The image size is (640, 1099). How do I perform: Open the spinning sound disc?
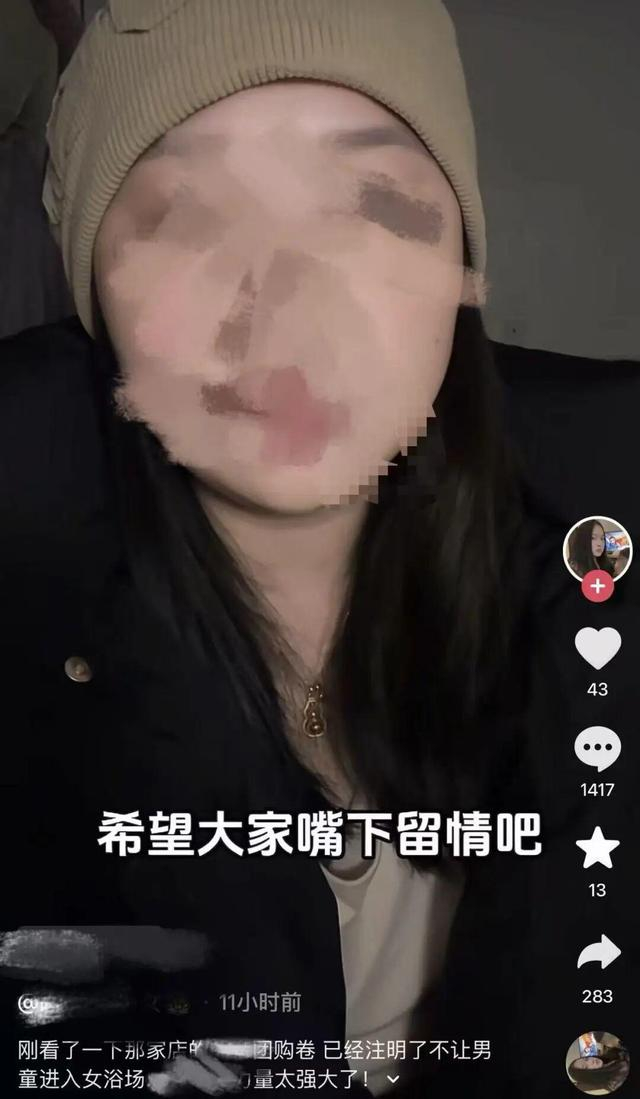597,1063
